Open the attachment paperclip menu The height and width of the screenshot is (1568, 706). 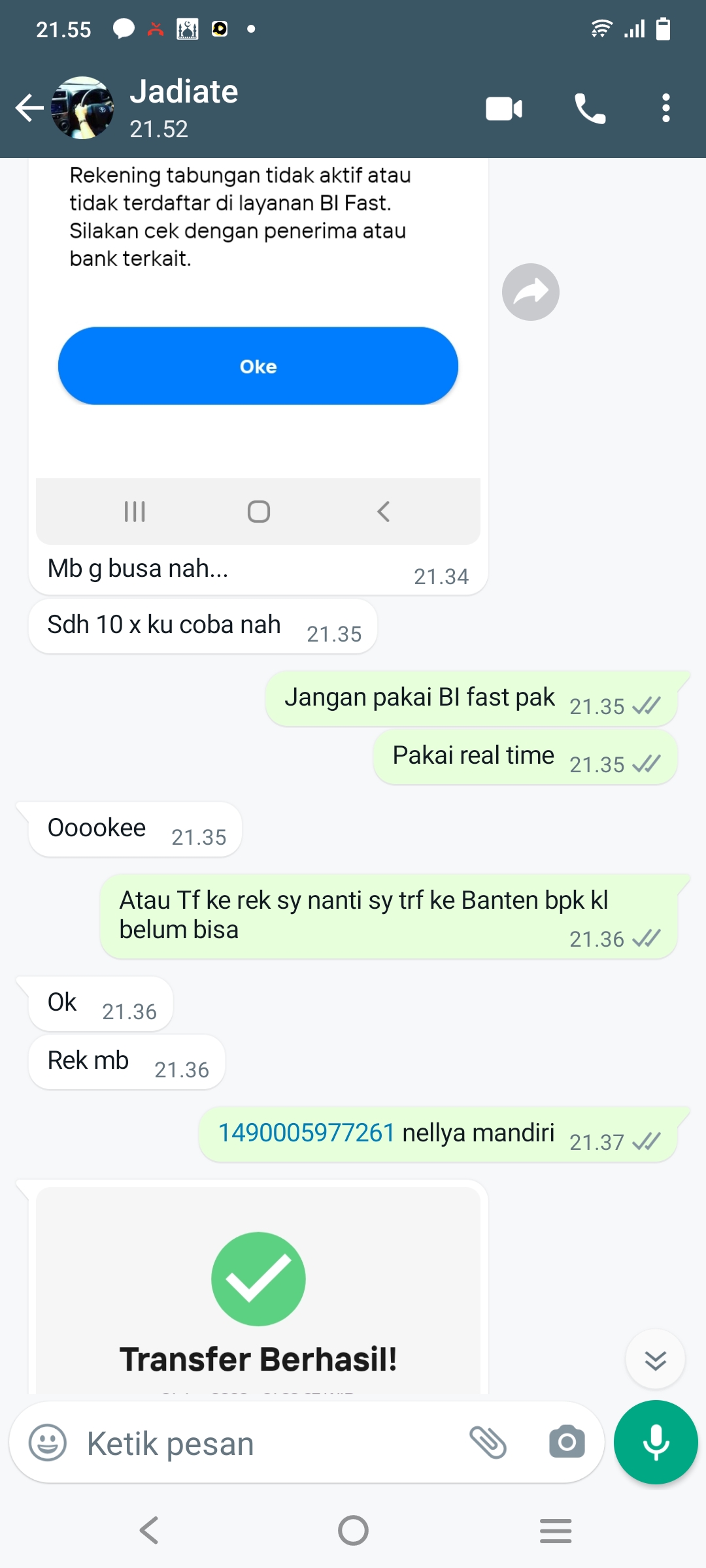point(488,1443)
